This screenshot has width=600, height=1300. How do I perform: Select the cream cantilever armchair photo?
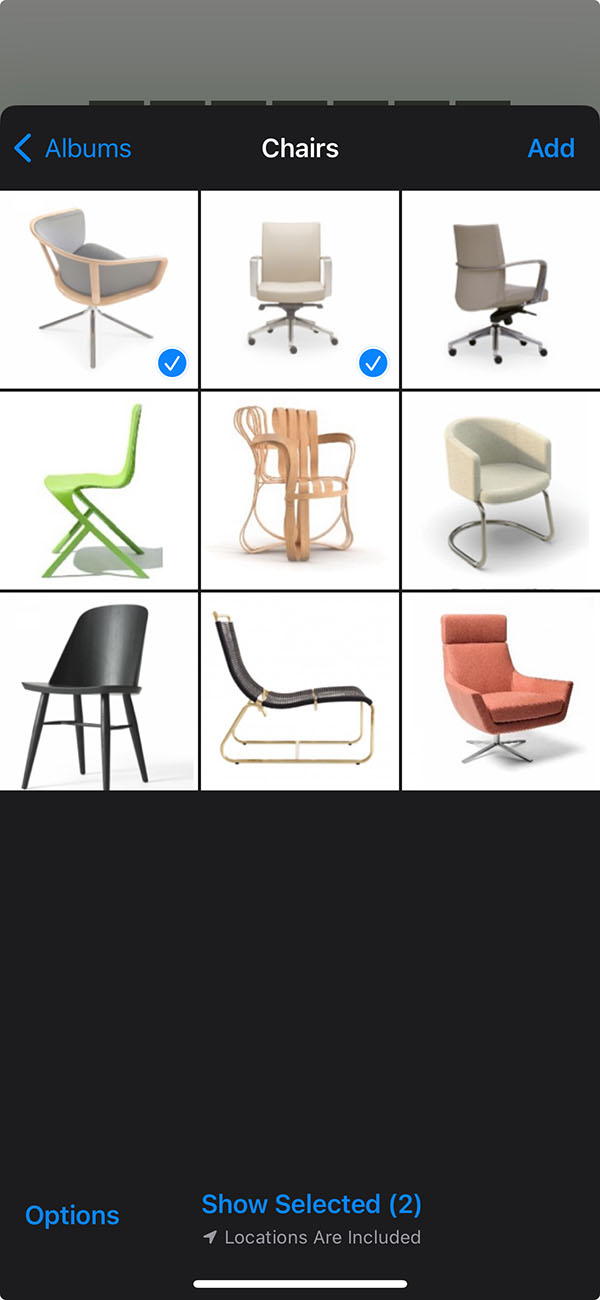pyautogui.click(x=500, y=490)
